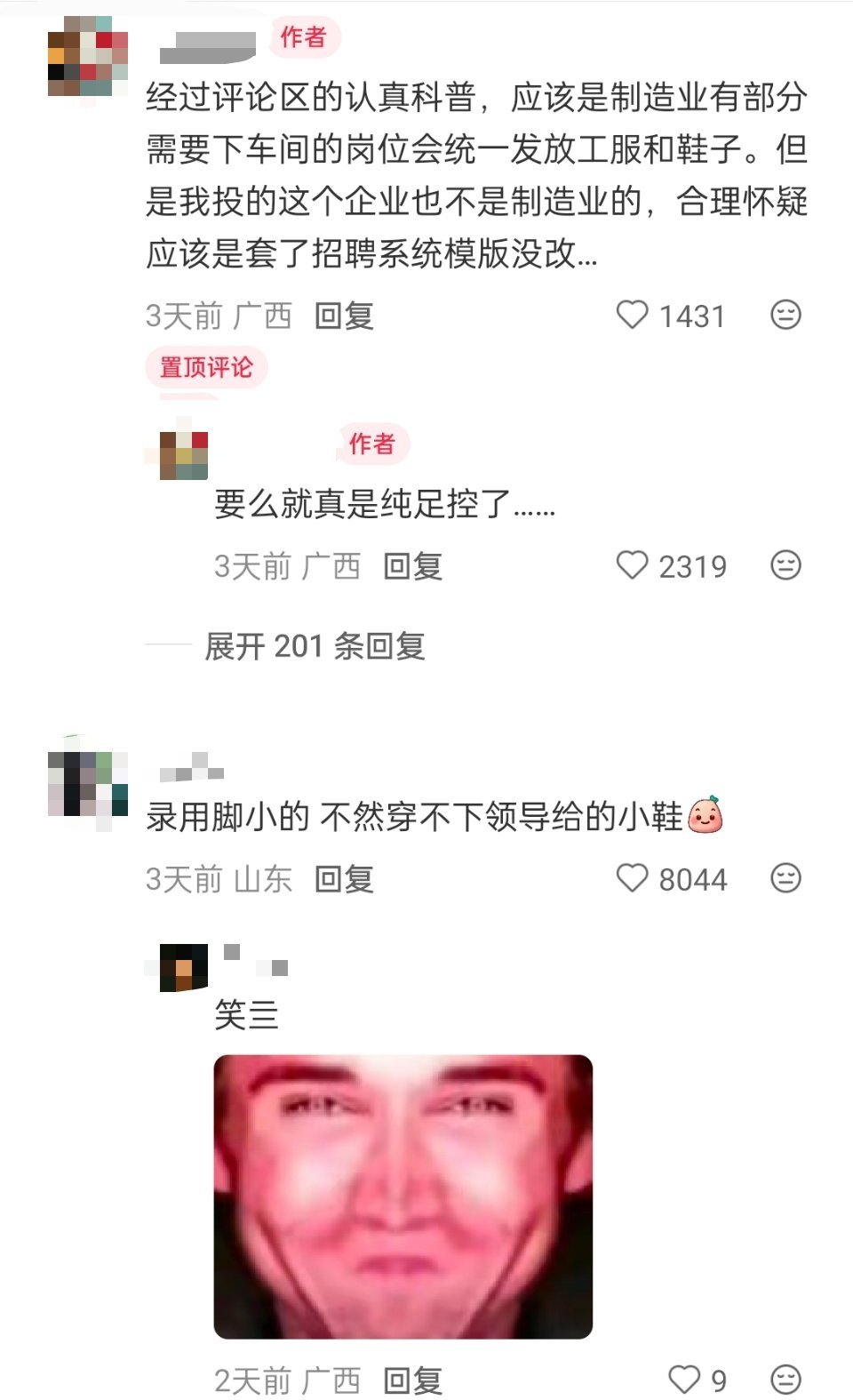Open emoji picker beside the top comment

784,316
